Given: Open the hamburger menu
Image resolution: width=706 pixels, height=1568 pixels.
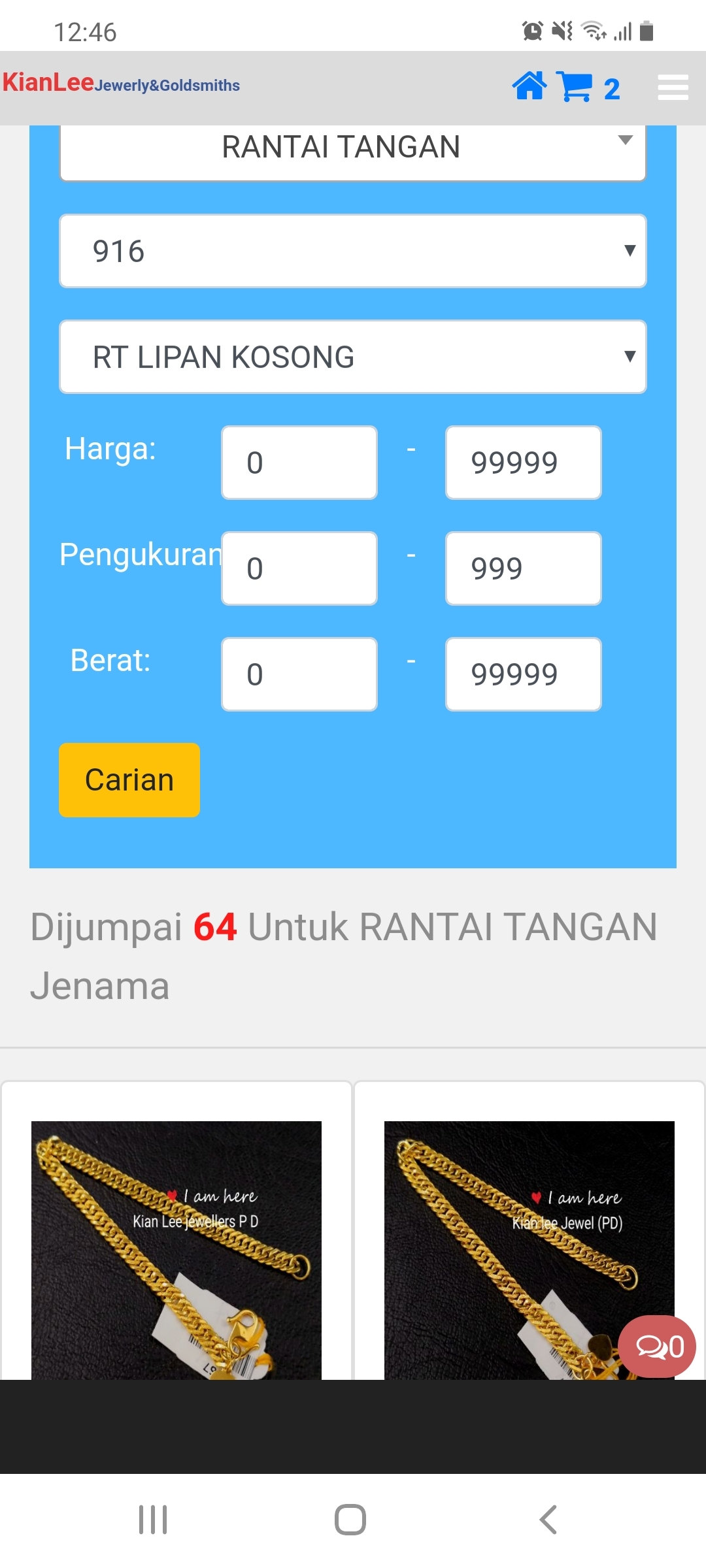Looking at the screenshot, I should tap(673, 87).
